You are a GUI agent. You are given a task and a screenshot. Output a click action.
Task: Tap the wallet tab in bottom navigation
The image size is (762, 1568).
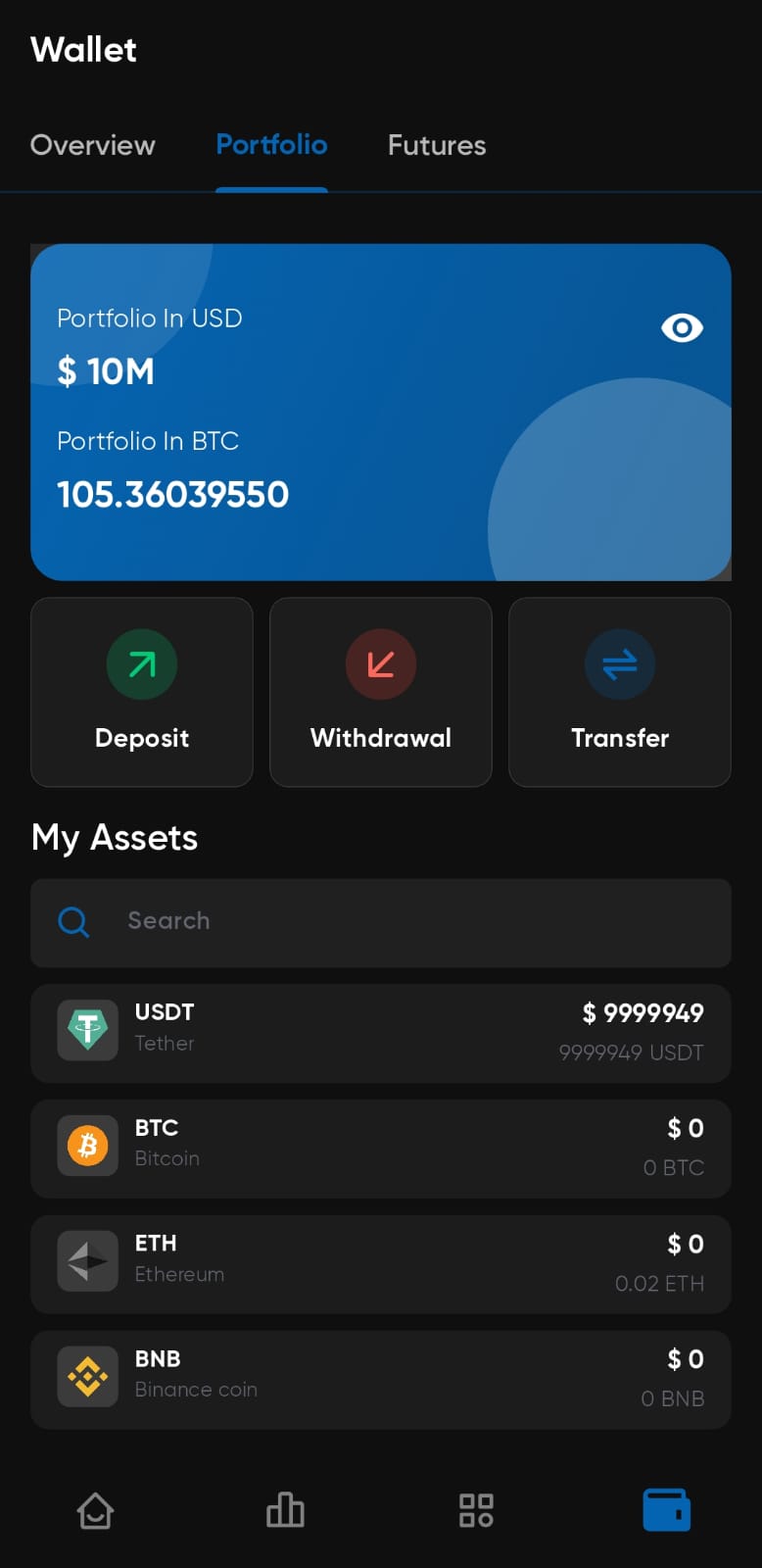[x=667, y=1510]
